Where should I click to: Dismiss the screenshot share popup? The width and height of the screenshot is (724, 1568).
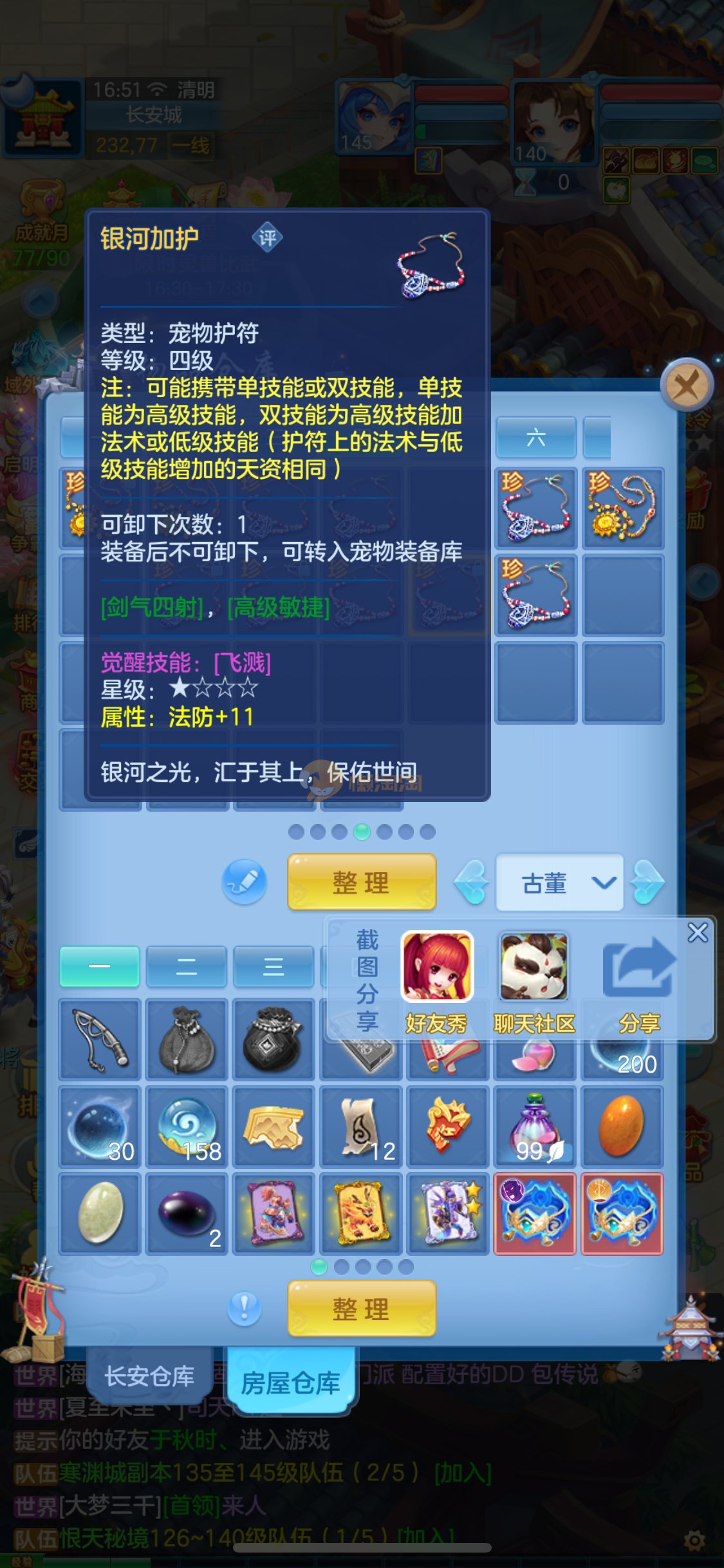(x=698, y=933)
